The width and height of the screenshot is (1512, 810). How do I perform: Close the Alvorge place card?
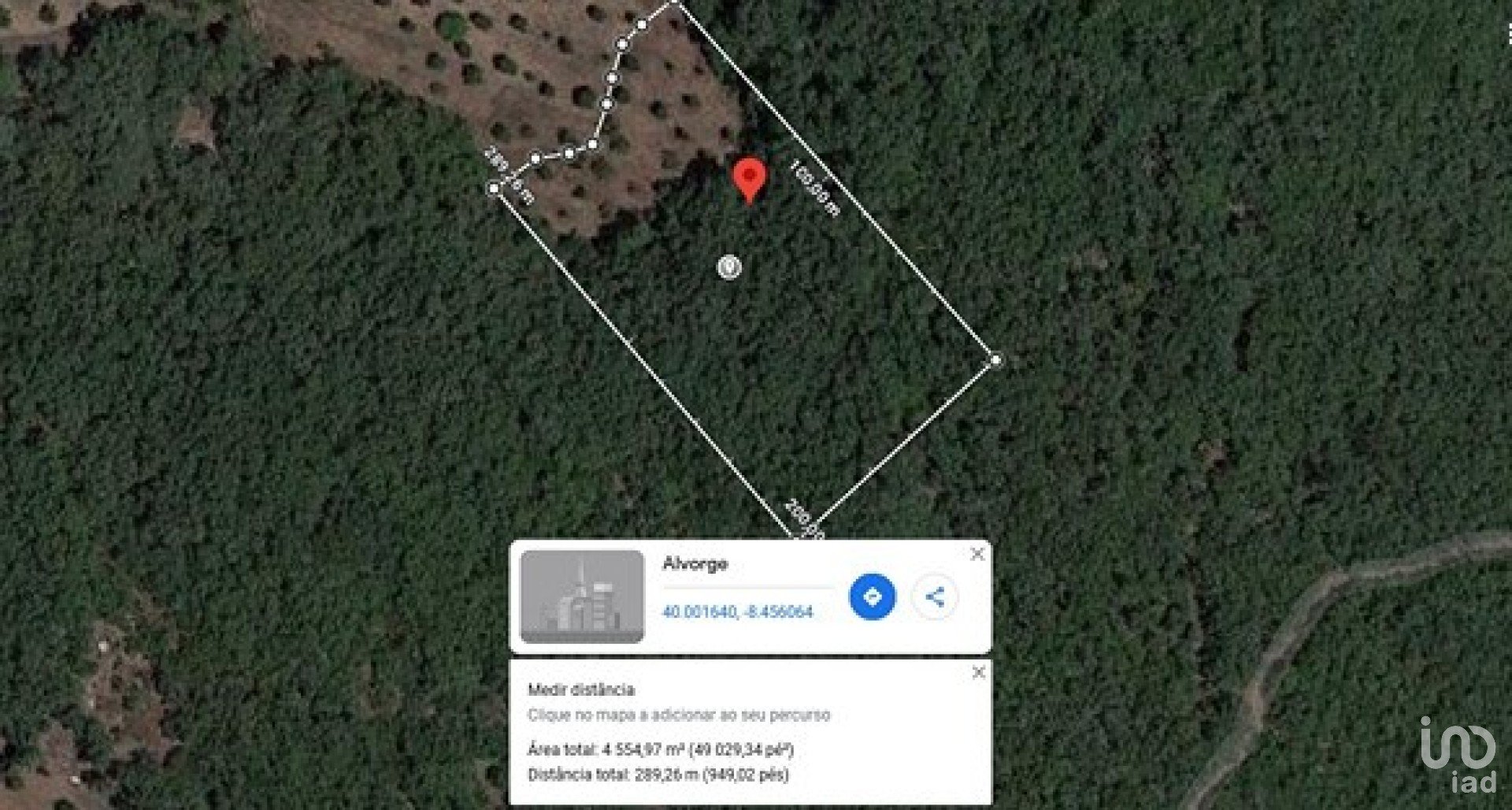pyautogui.click(x=977, y=554)
